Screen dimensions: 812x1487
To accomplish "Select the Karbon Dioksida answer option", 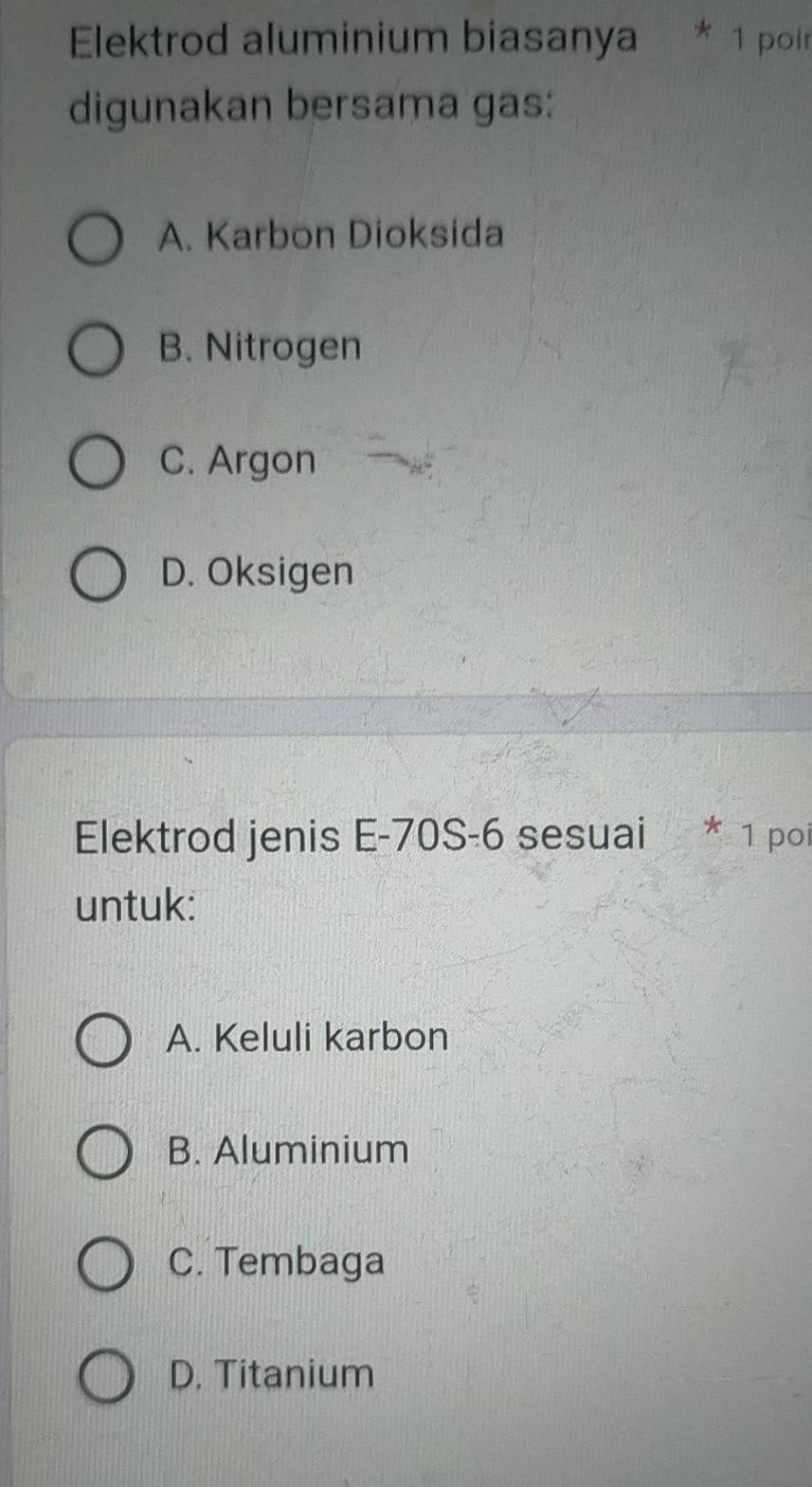I will tap(96, 242).
